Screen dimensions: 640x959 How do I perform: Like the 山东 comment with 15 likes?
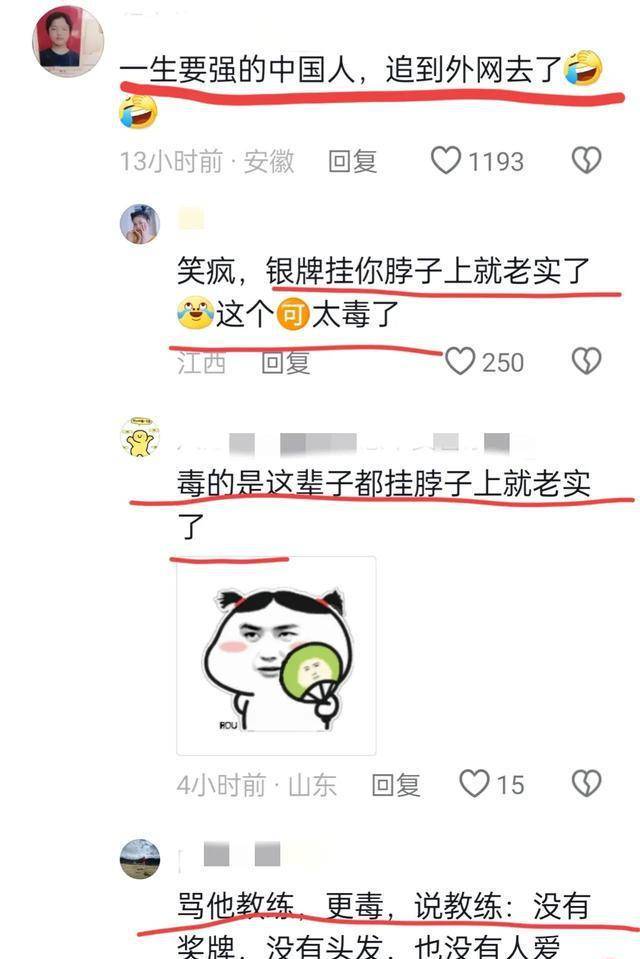[474, 784]
